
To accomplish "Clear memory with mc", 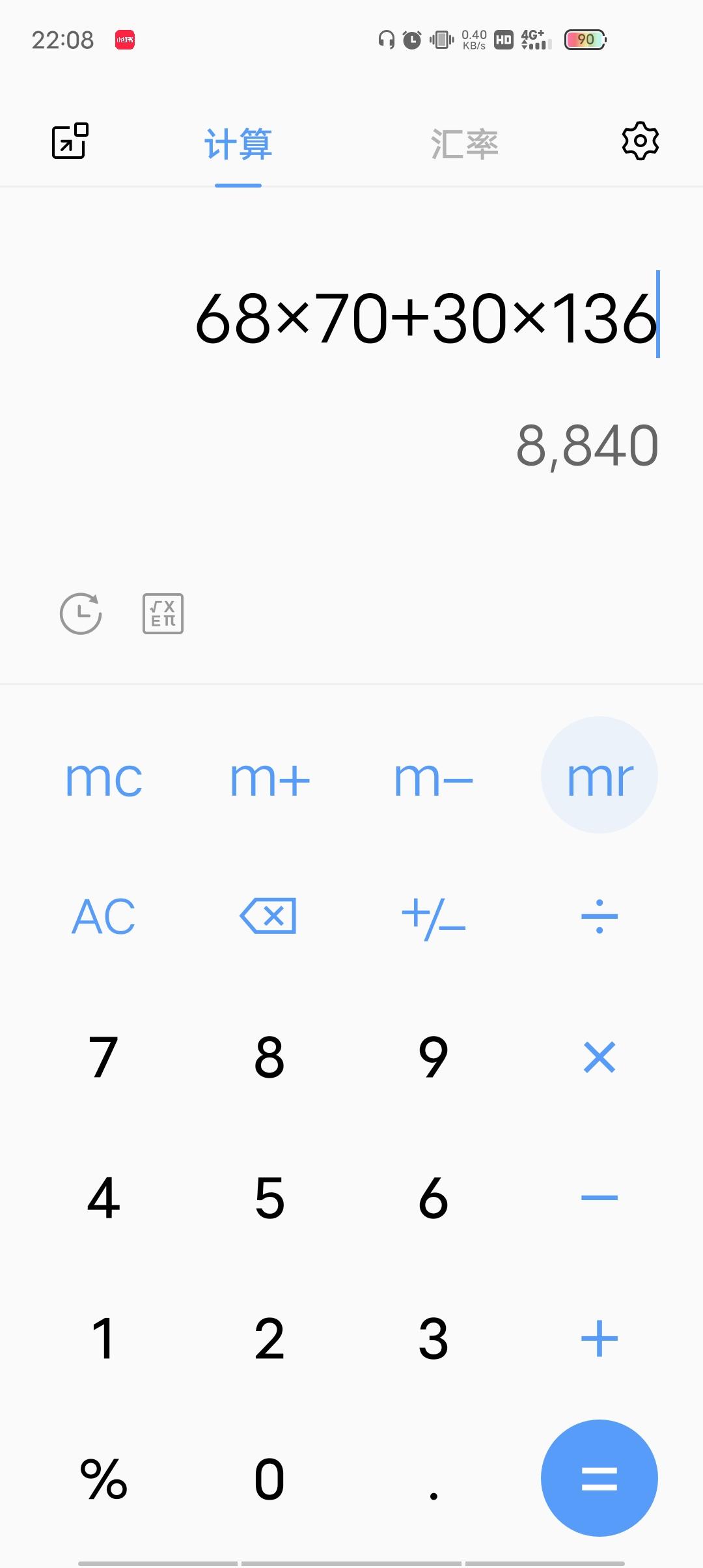I will click(x=103, y=777).
